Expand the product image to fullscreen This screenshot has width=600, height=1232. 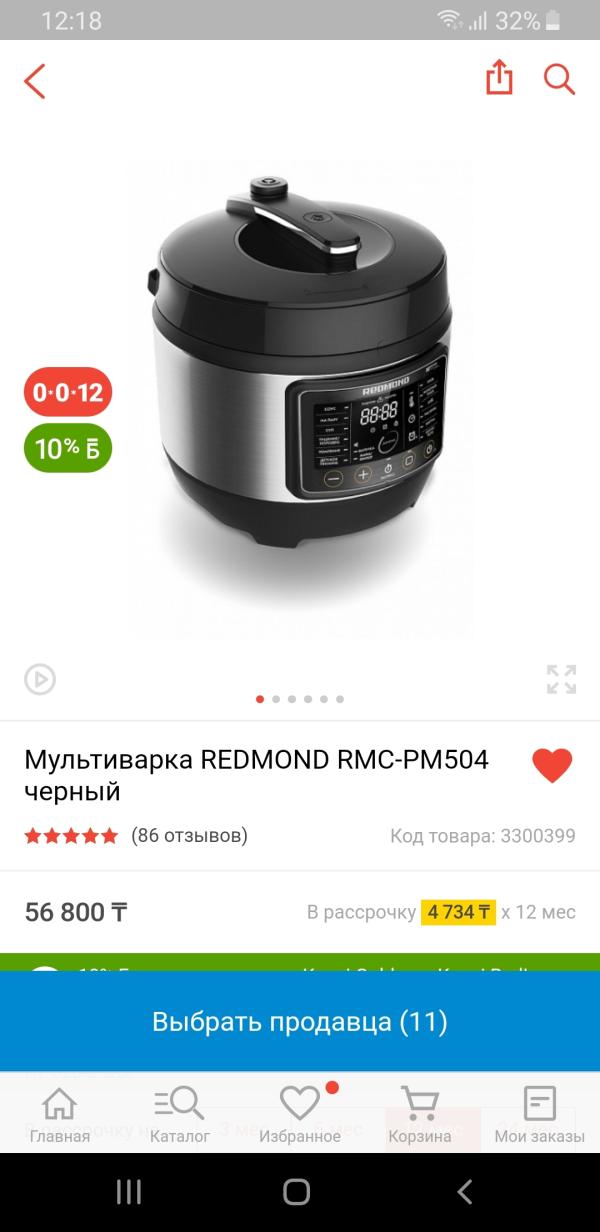561,679
